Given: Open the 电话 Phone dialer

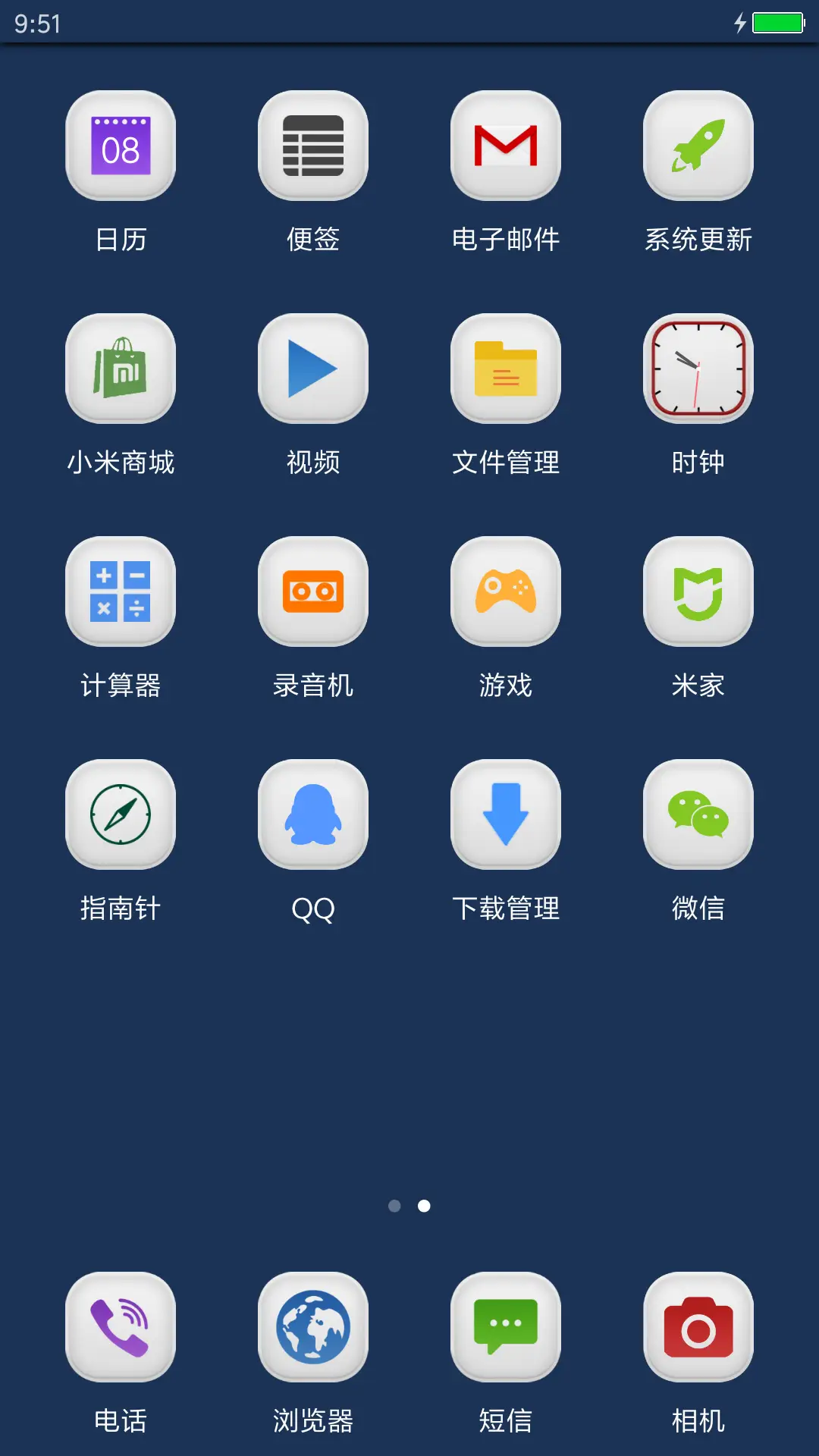Looking at the screenshot, I should tap(121, 1329).
